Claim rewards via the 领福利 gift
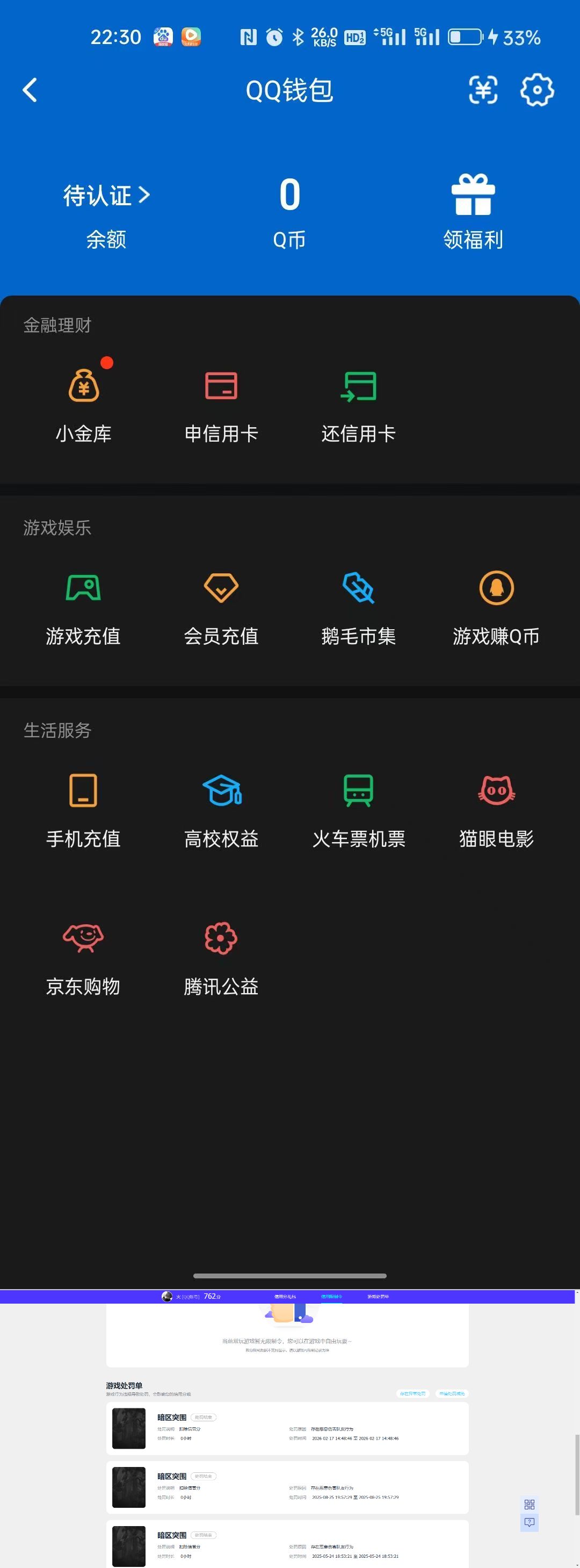Screen dimensions: 580x1568 click(474, 195)
